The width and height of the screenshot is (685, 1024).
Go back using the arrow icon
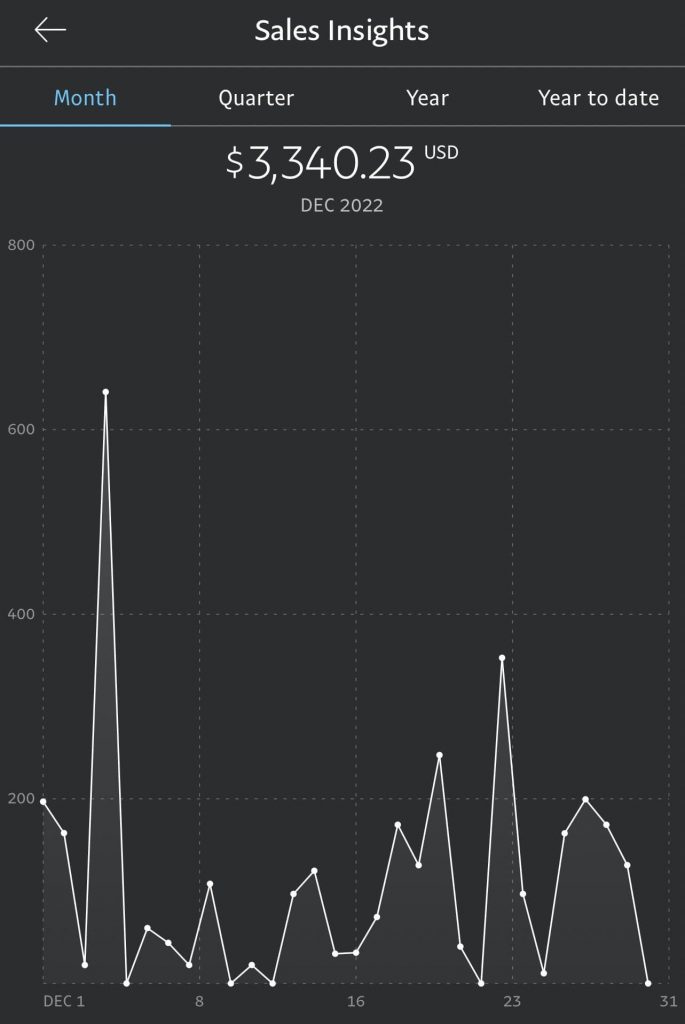click(x=50, y=30)
